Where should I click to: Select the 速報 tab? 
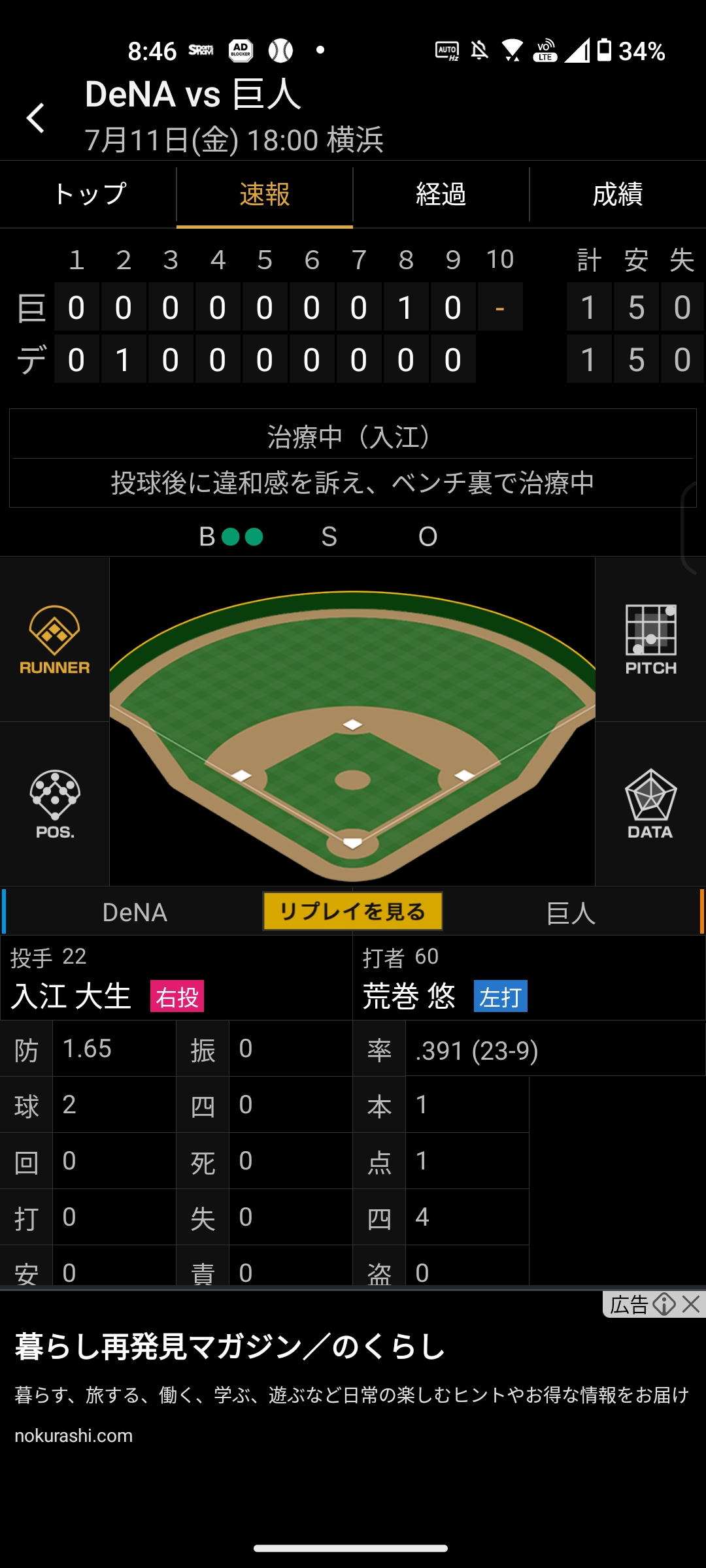point(265,195)
